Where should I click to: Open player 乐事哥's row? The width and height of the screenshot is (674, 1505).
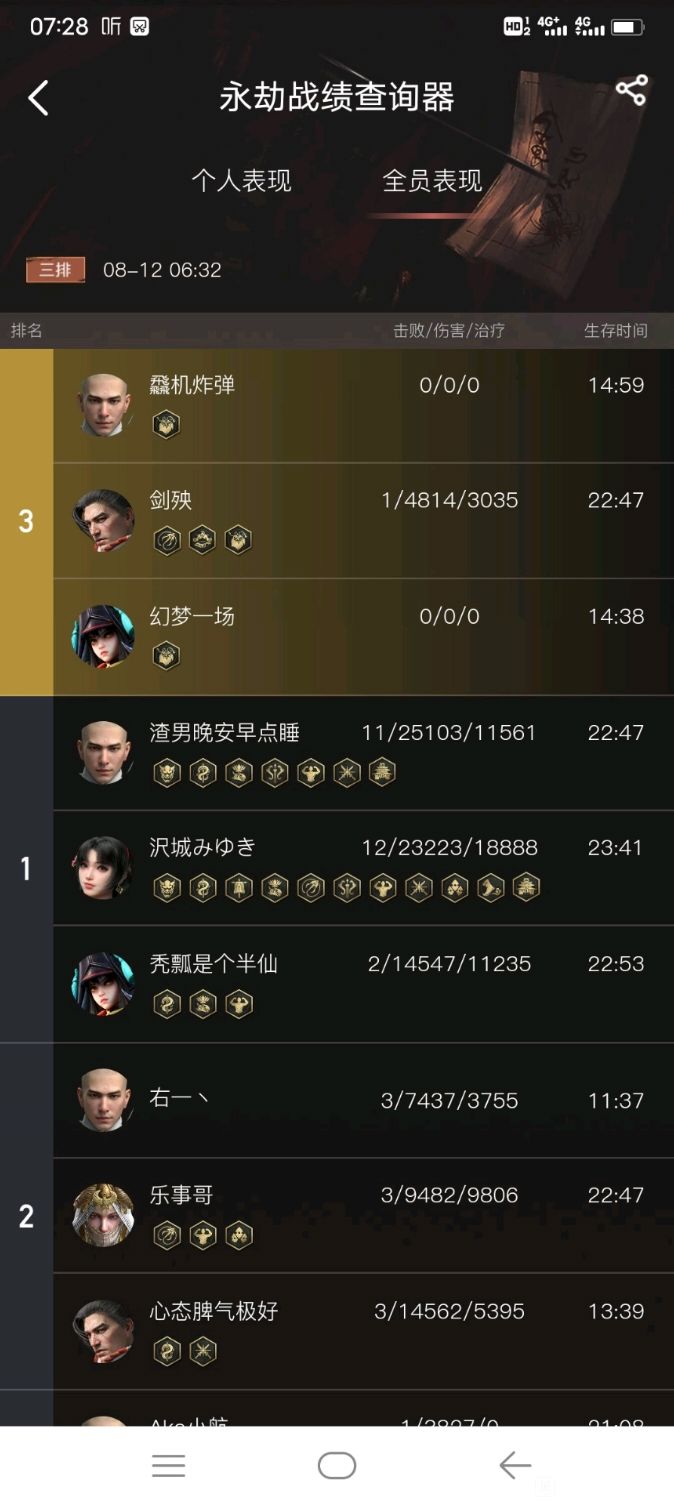pyautogui.click(x=362, y=1215)
